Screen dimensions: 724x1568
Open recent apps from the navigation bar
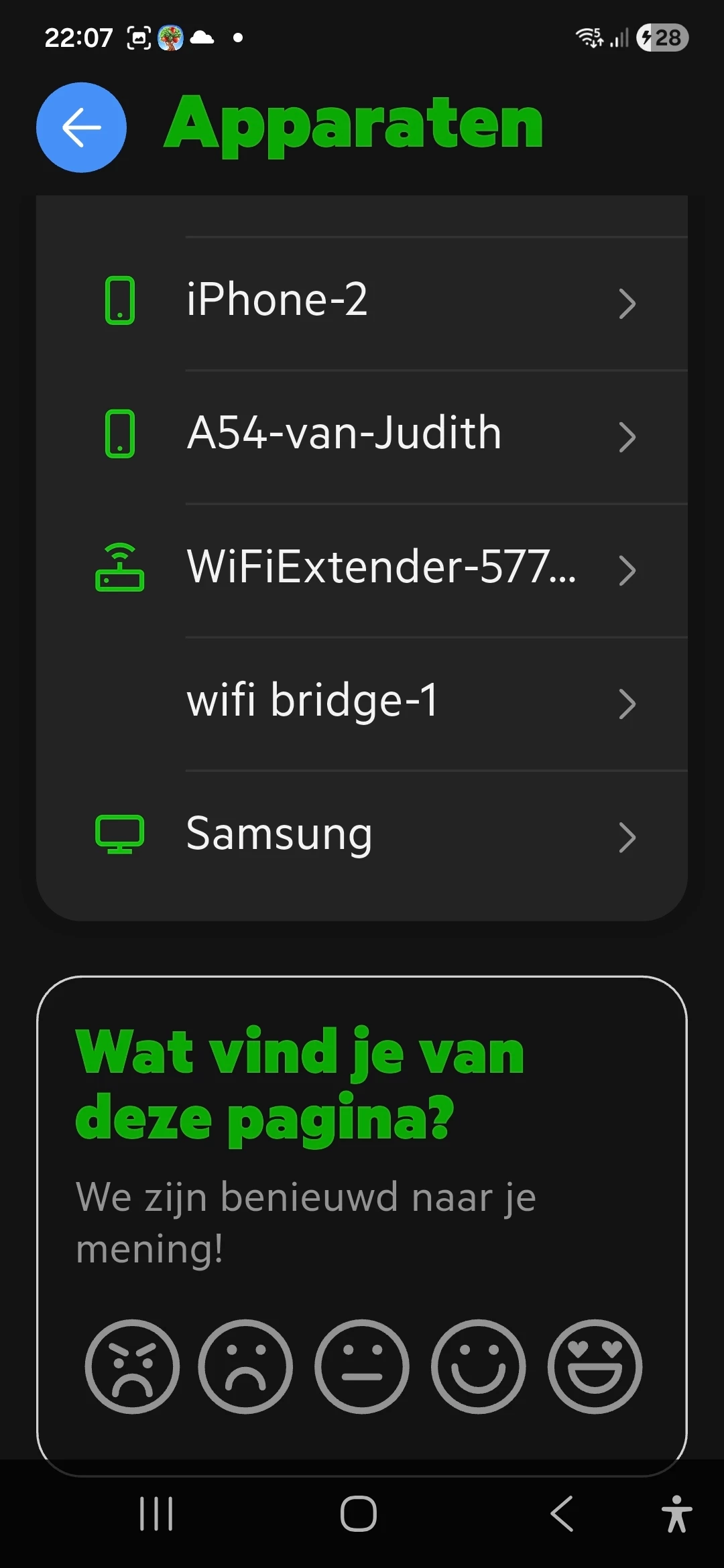pyautogui.click(x=156, y=1514)
